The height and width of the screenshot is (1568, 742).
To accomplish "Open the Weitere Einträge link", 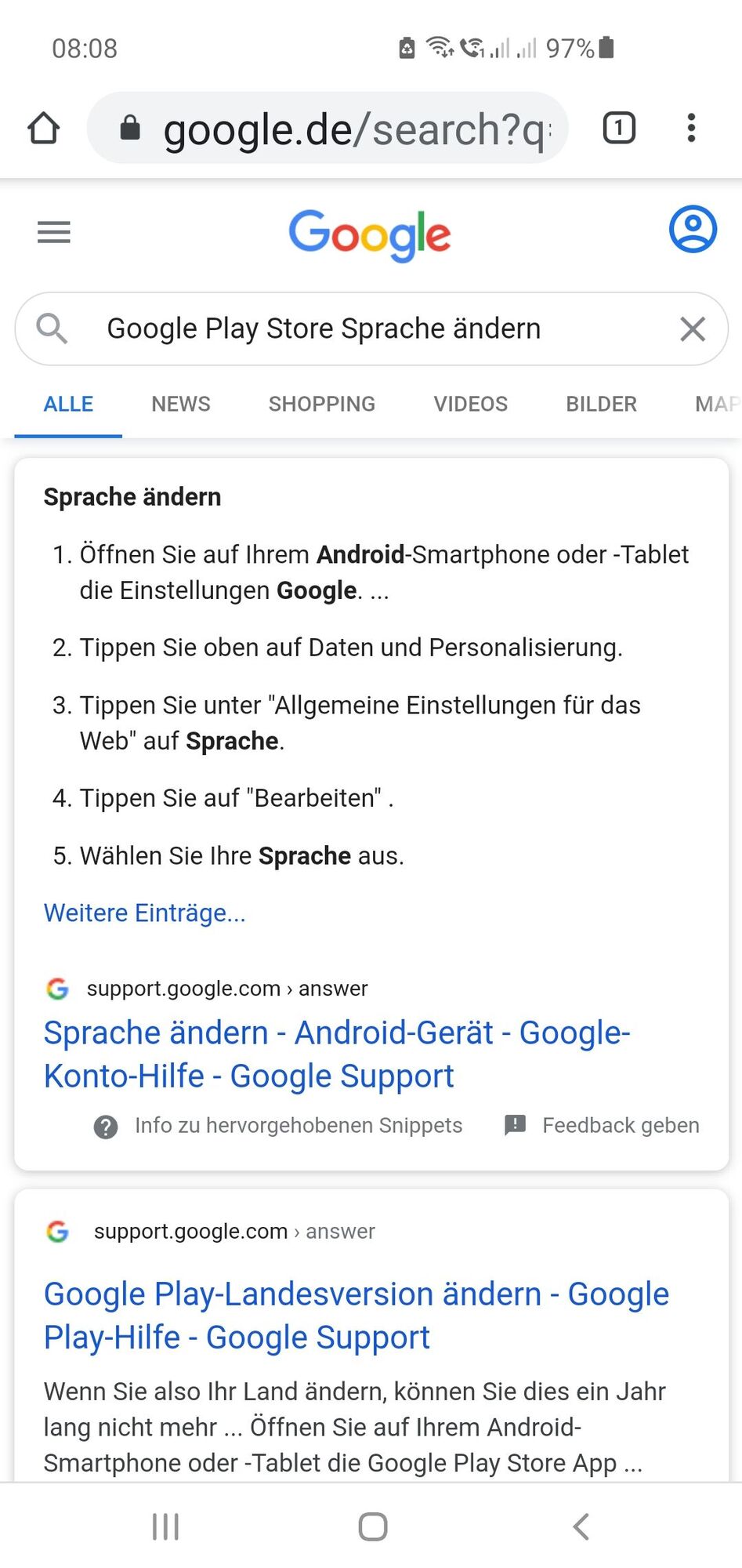I will 145,913.
